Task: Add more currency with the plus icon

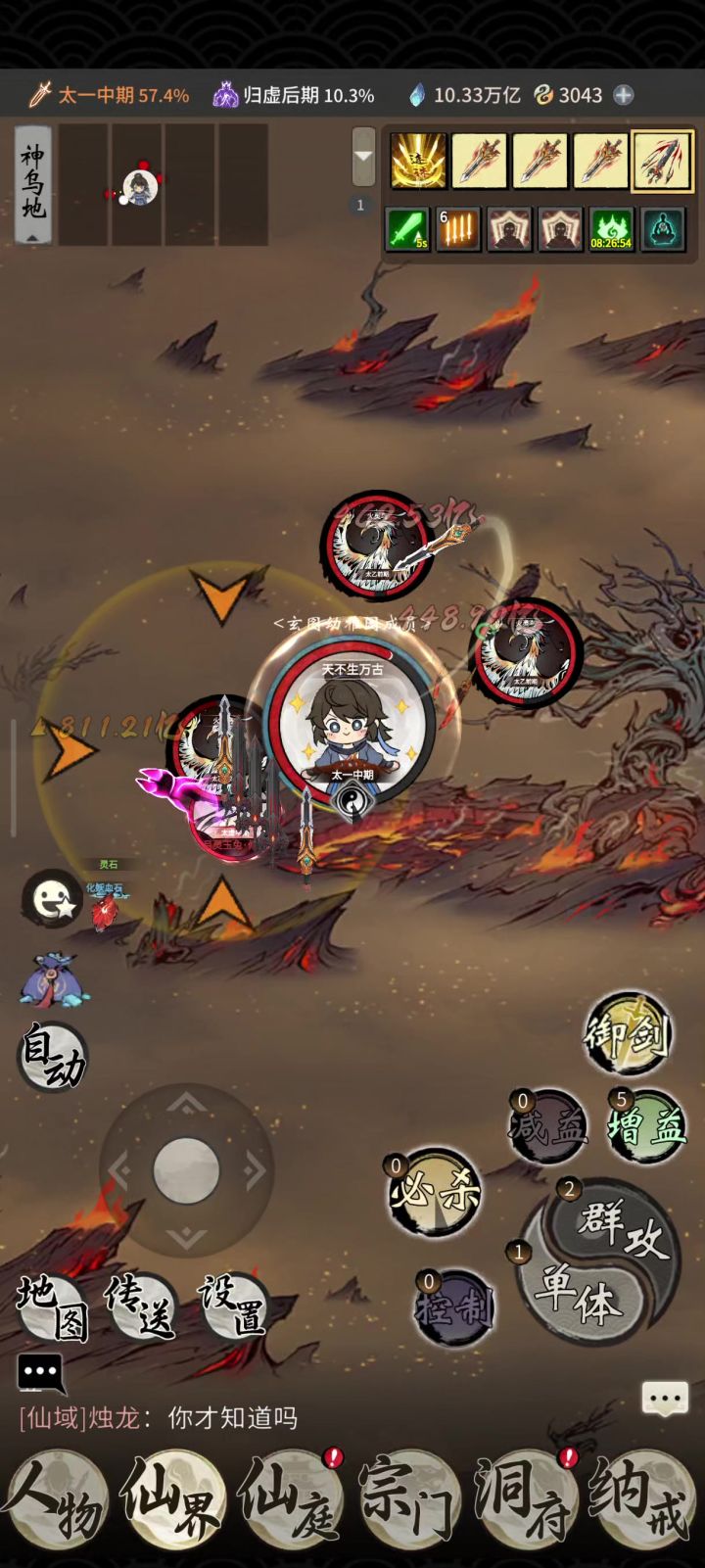Action: pos(624,95)
